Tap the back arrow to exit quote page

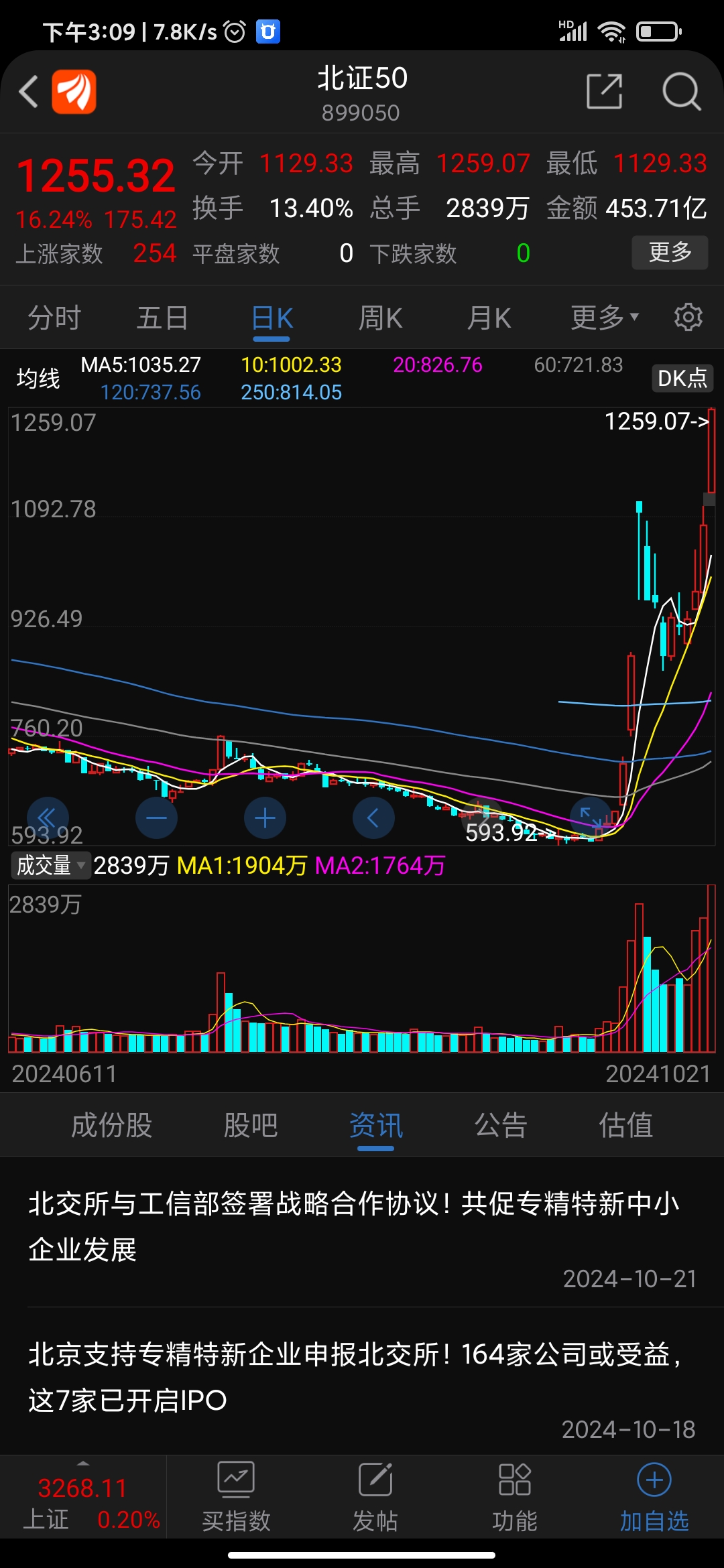click(x=28, y=92)
